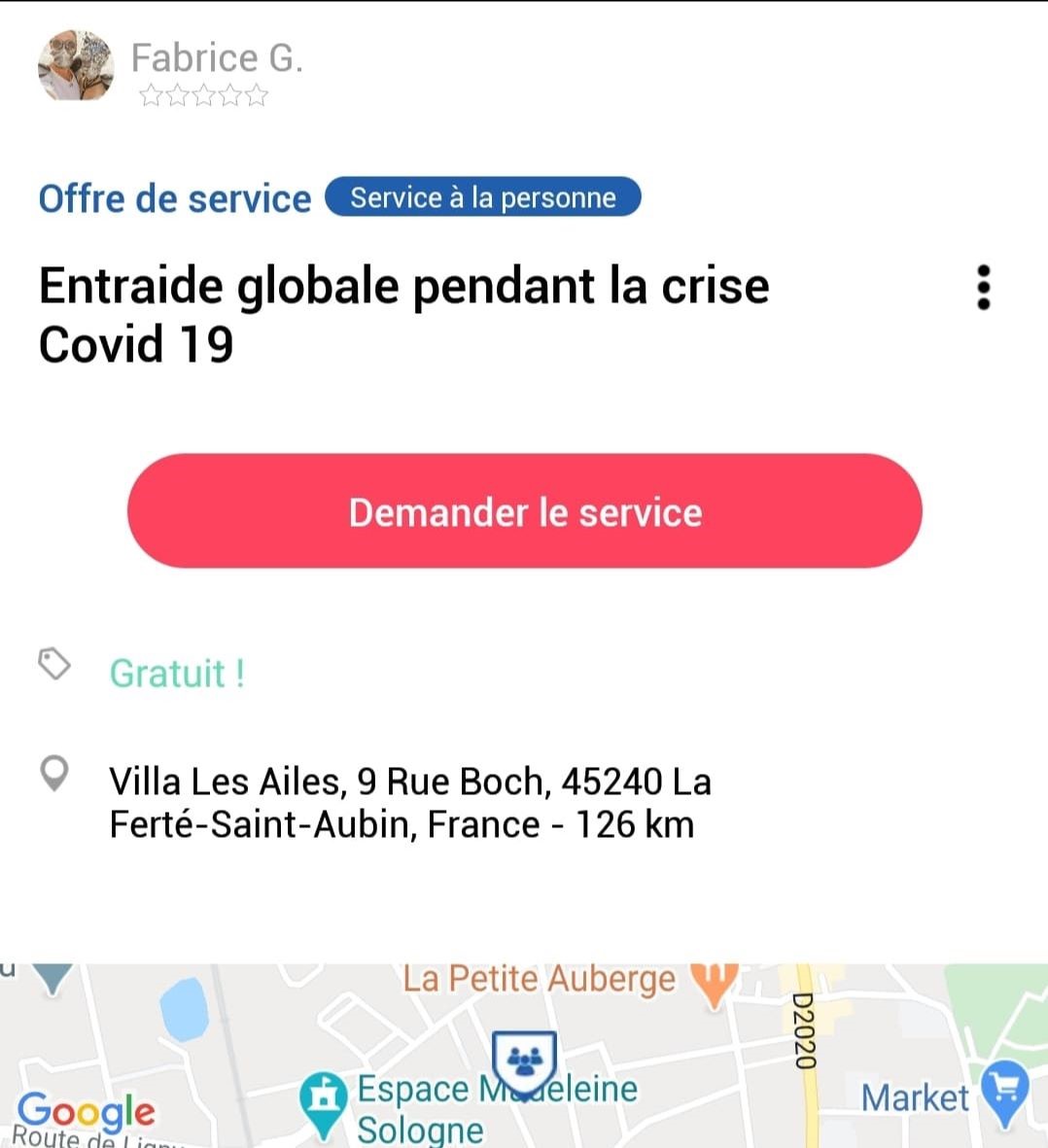Viewport: 1048px width, 1148px height.
Task: Click the location pin icon beside the address
Action: pos(53,773)
